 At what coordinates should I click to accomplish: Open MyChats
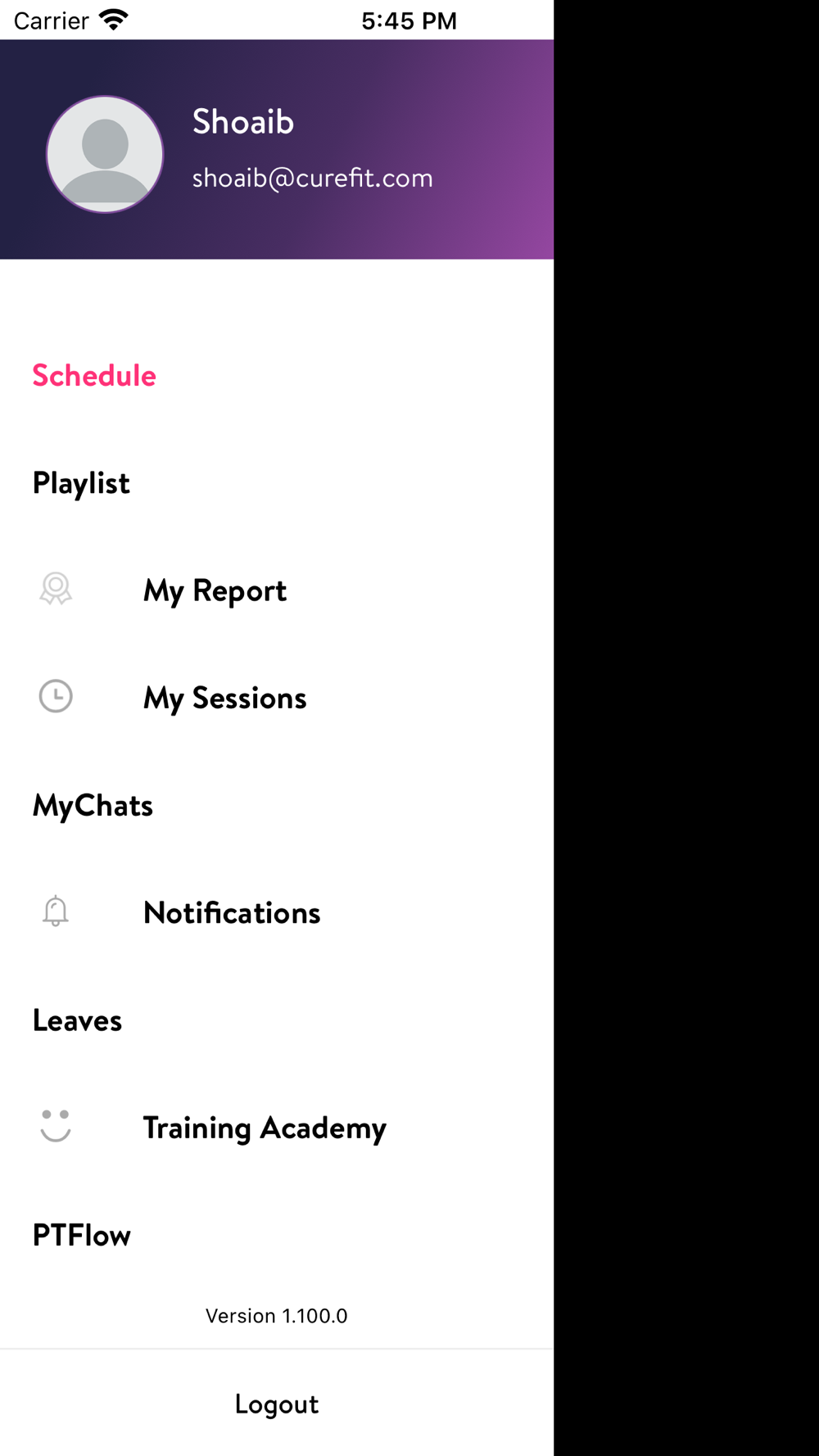[x=93, y=806]
